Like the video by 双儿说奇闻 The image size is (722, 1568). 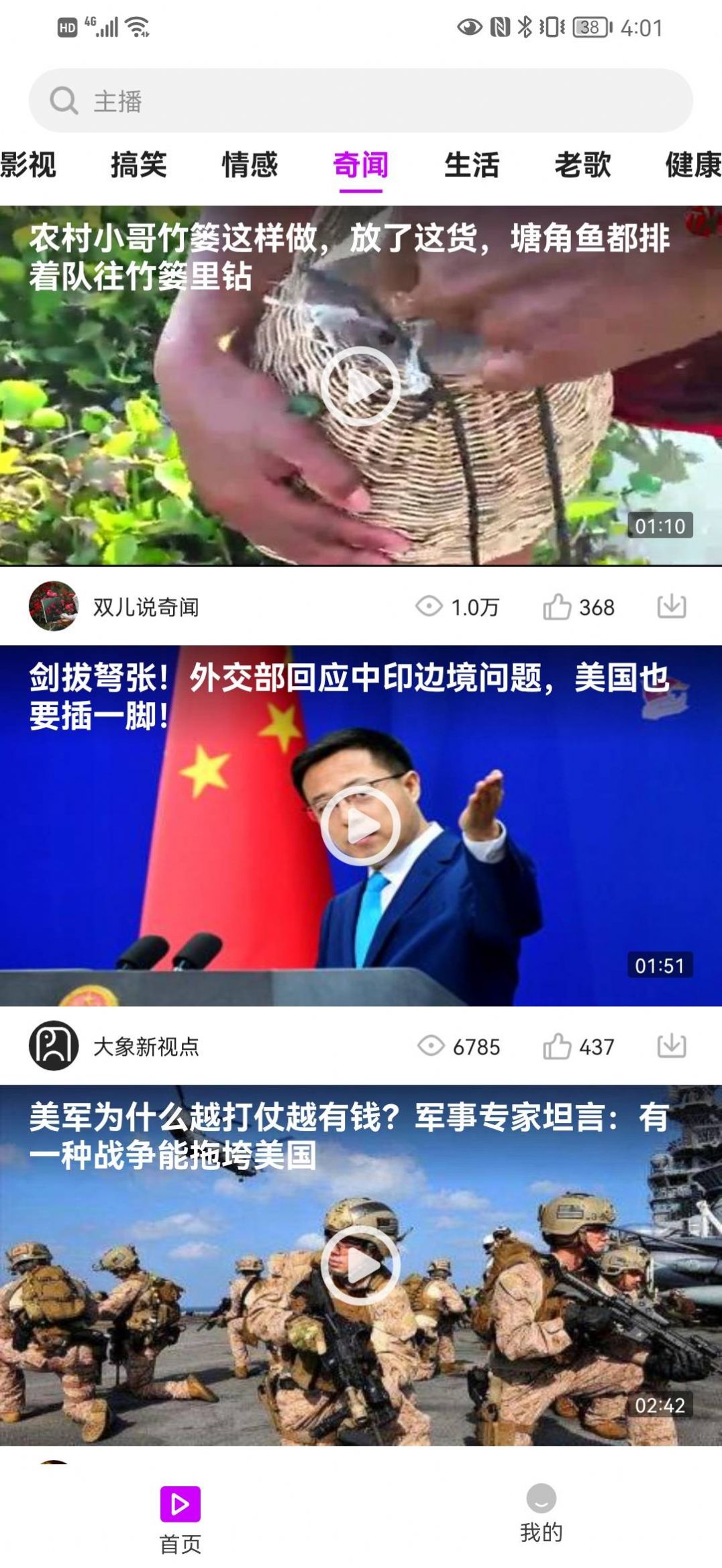[558, 607]
